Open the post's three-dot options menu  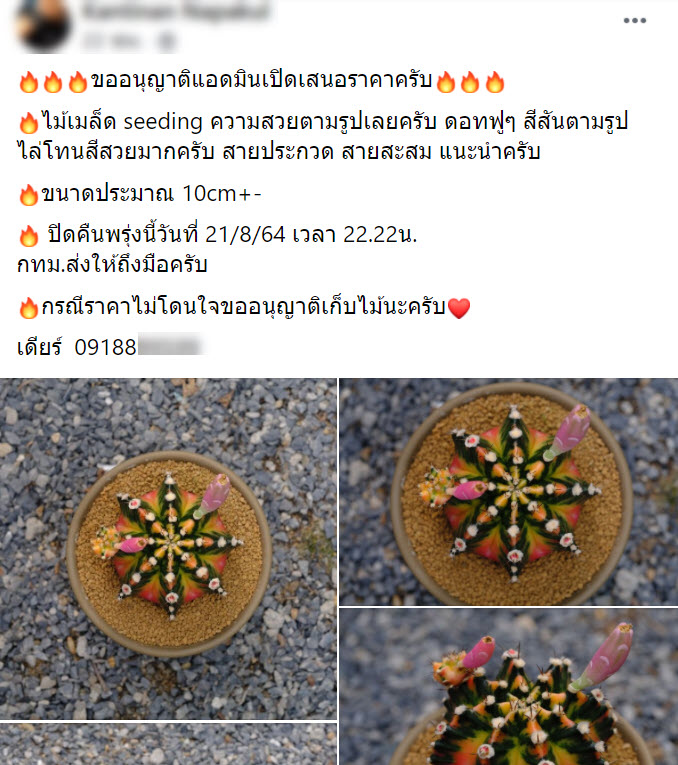point(634,20)
